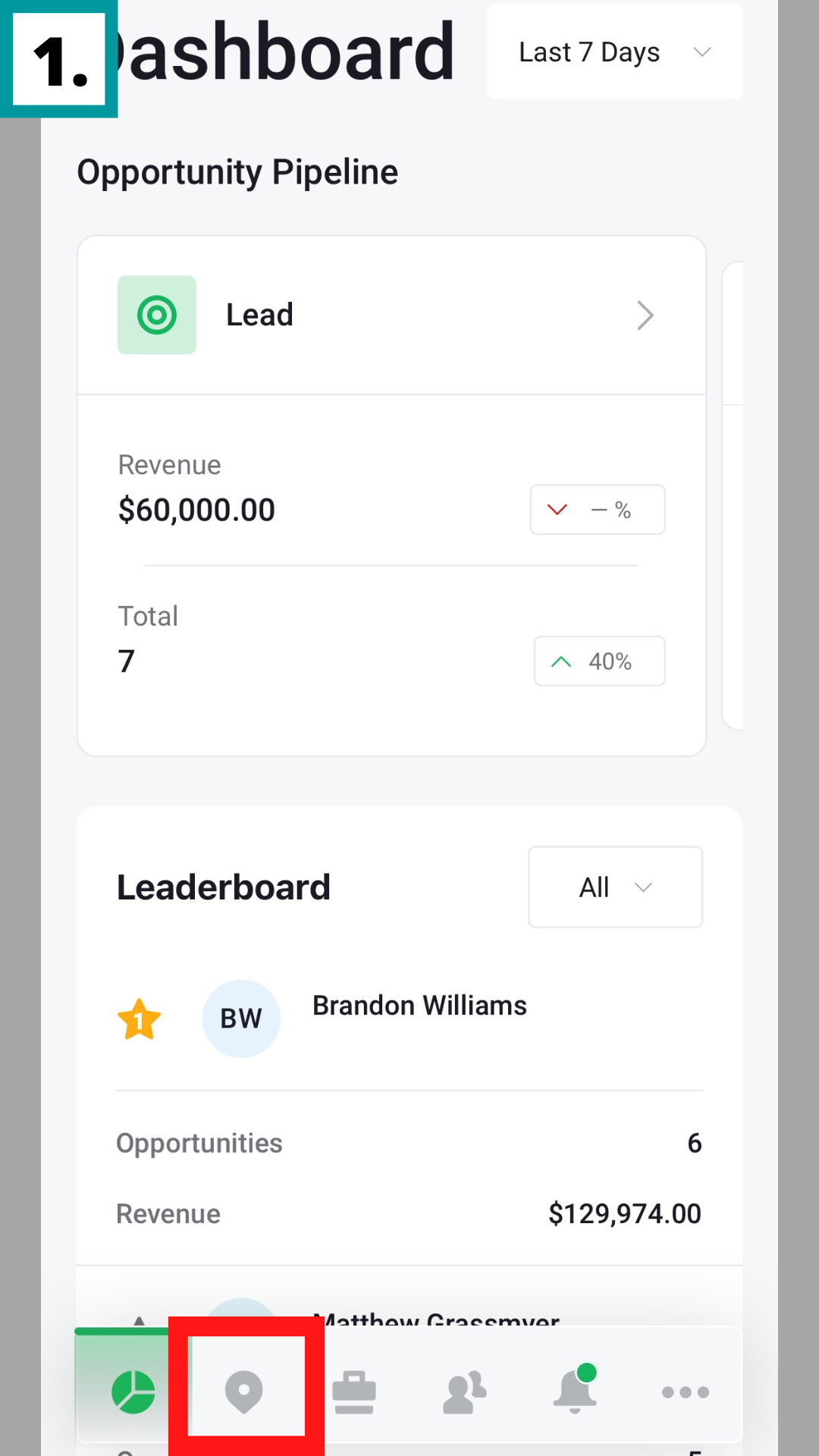Switch to the dashboard chart tab
The width and height of the screenshot is (819, 1456).
133,1392
